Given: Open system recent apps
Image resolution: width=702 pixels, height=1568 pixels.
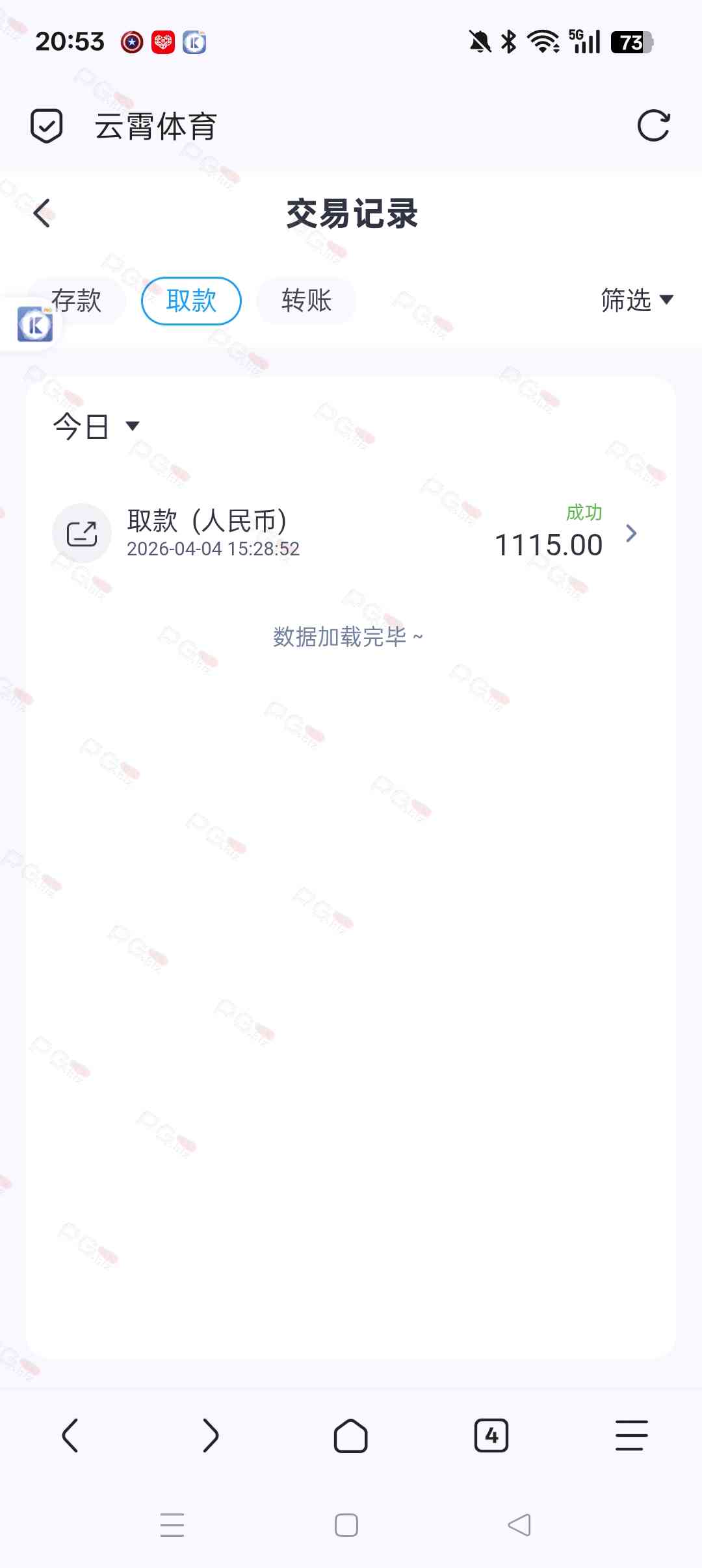Looking at the screenshot, I should 172,1525.
